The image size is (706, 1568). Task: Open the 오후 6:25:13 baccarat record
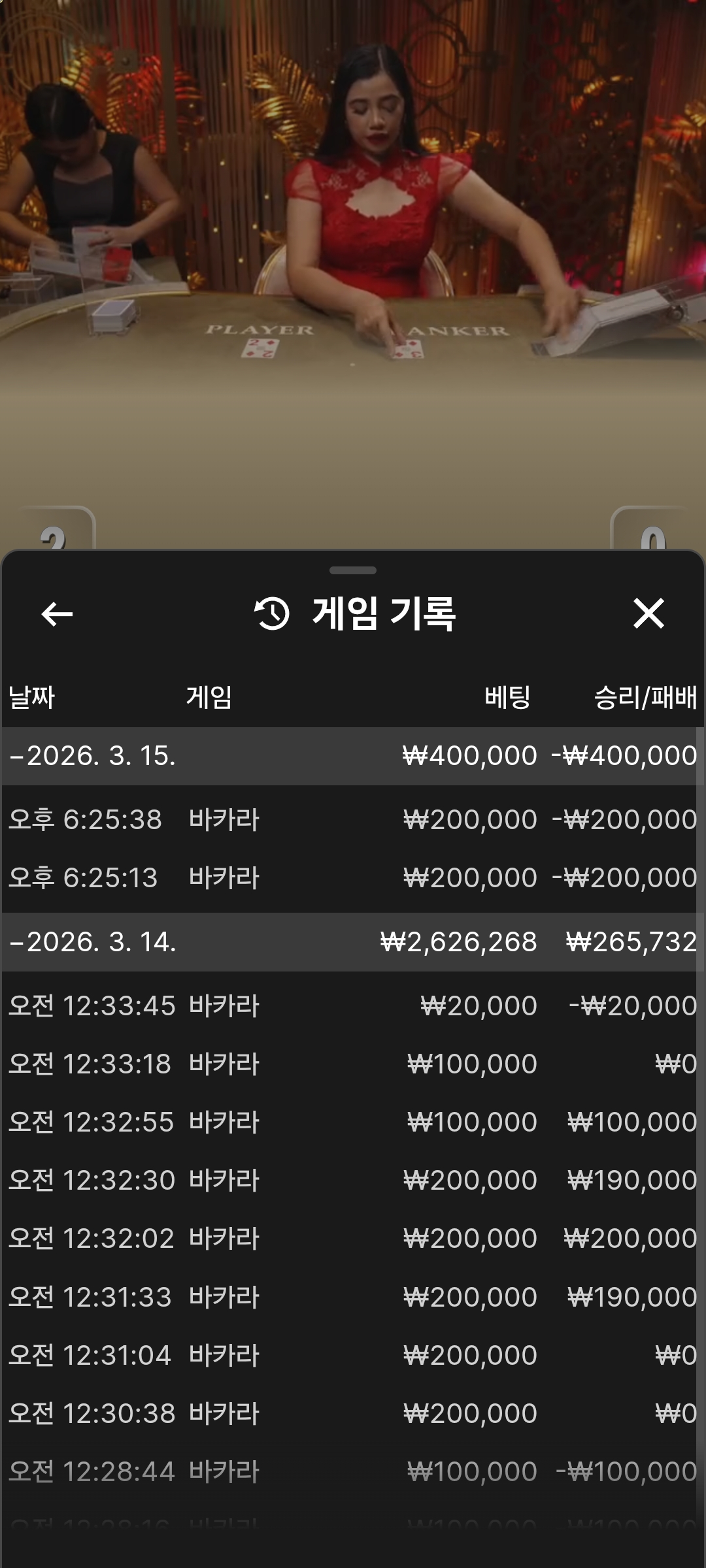click(353, 877)
